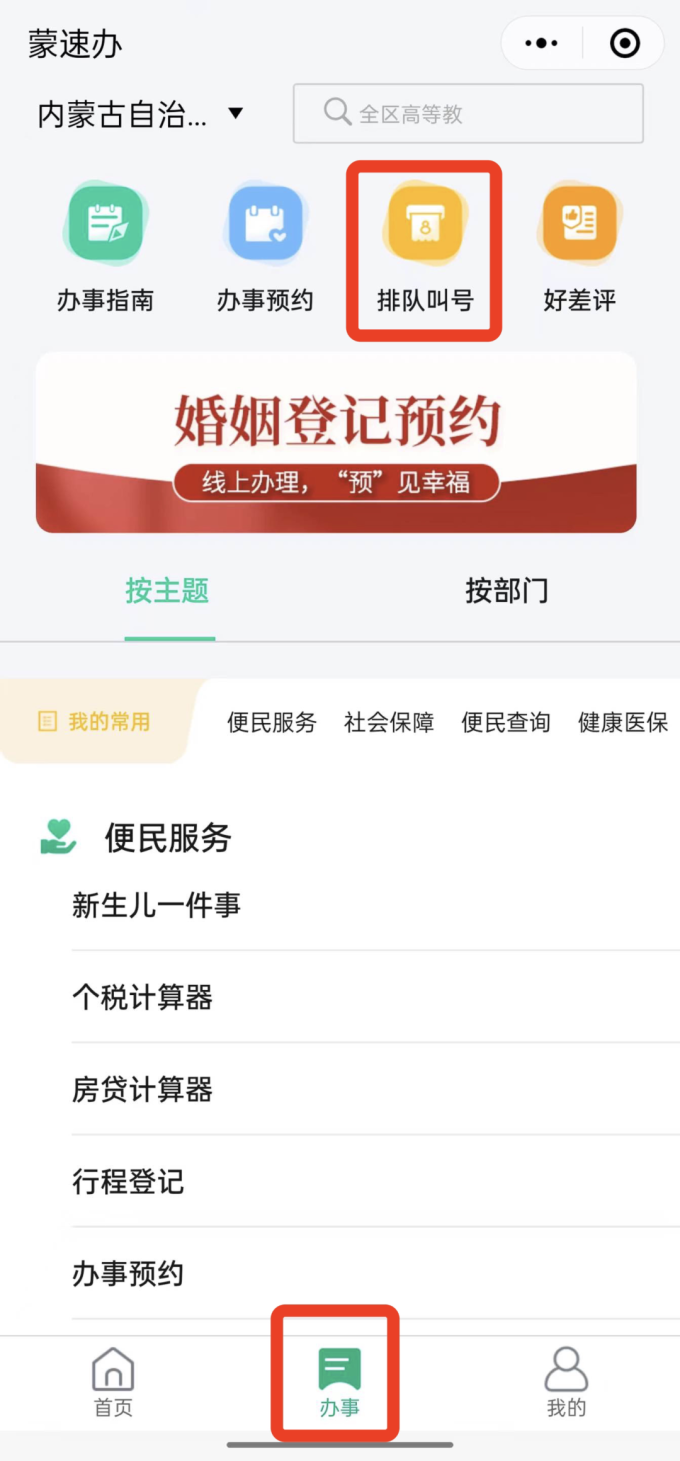Go to the 首页 tab
The width and height of the screenshot is (680, 1461).
coord(113,1383)
